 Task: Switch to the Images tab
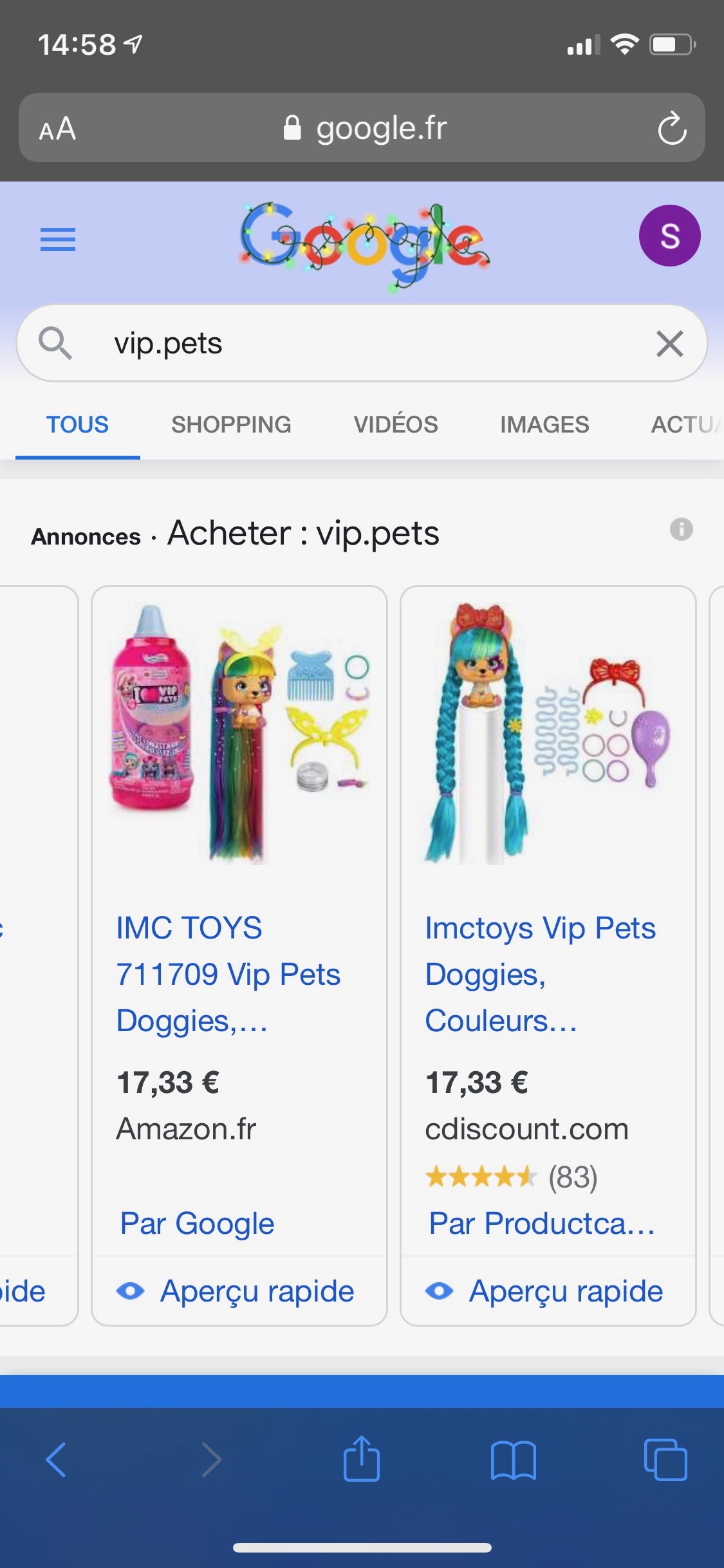pos(544,425)
